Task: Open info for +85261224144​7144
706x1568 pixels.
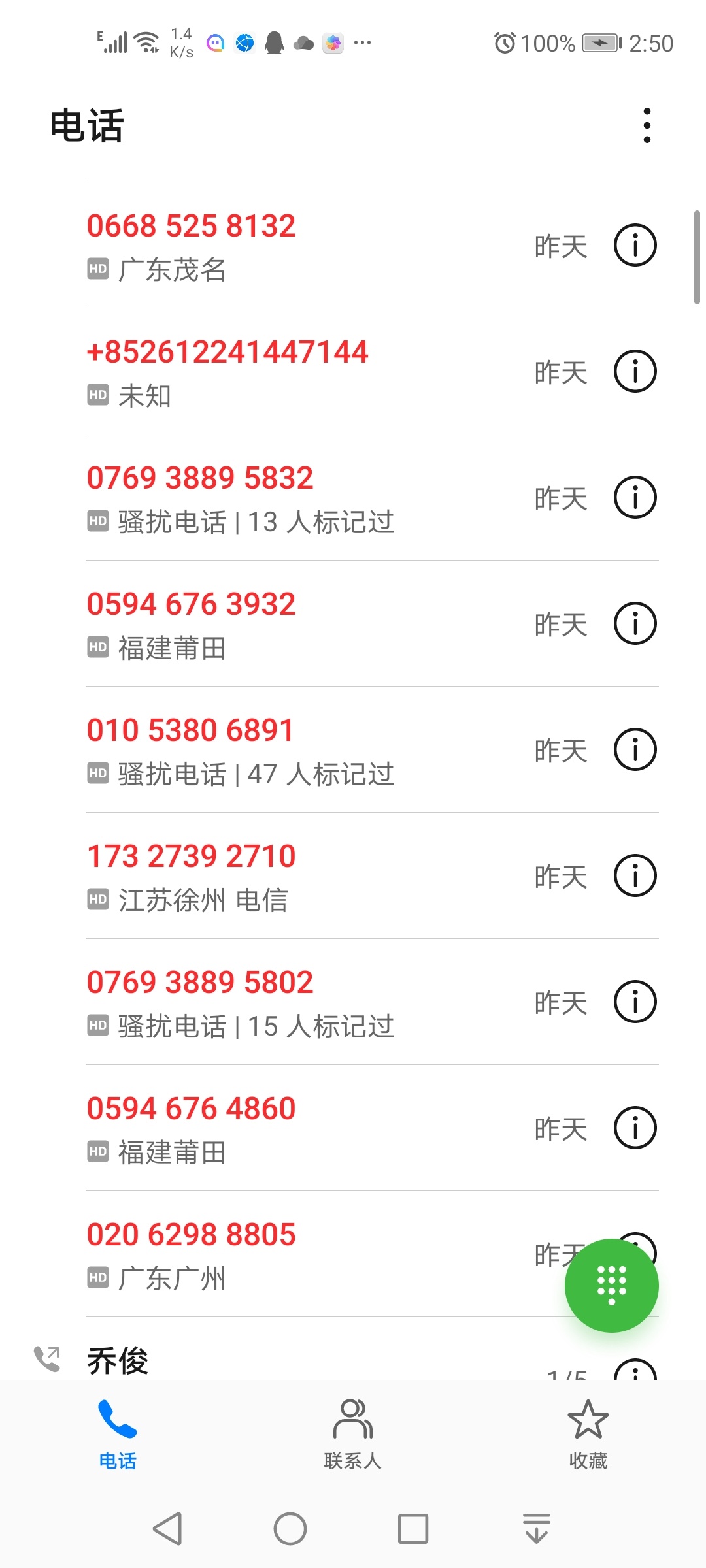Action: coord(635,371)
